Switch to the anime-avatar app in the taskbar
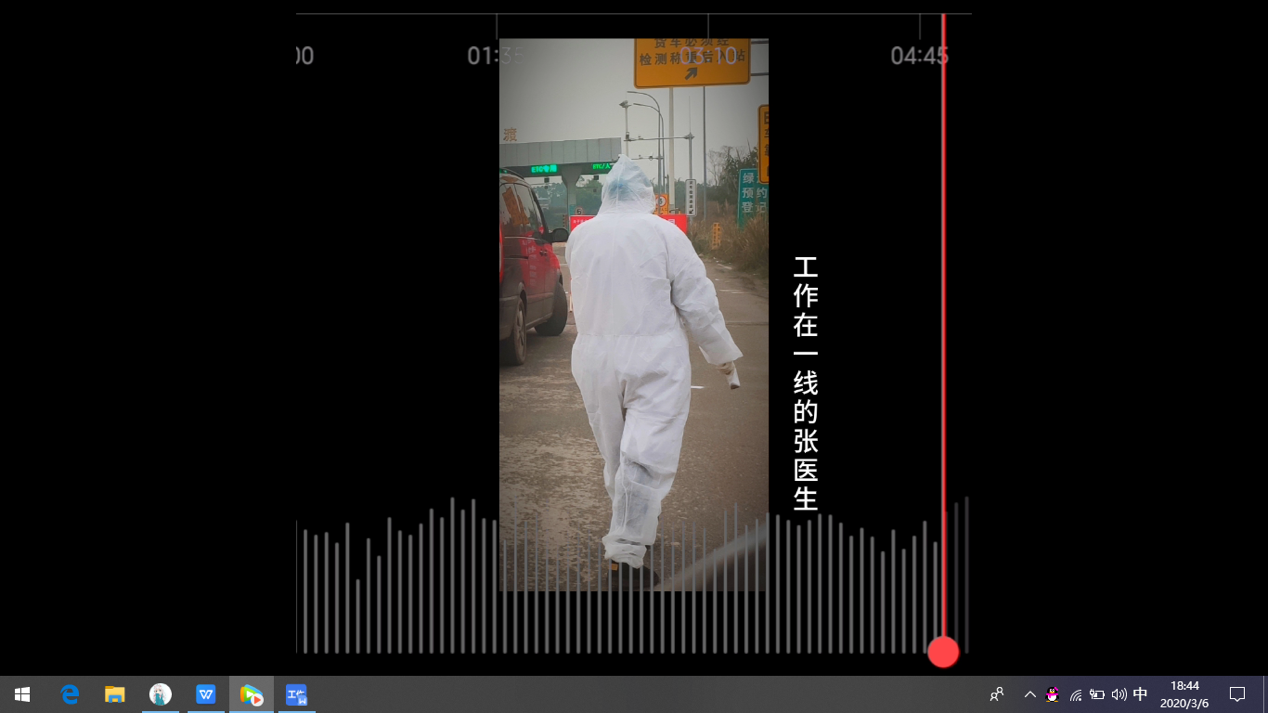 [160, 694]
